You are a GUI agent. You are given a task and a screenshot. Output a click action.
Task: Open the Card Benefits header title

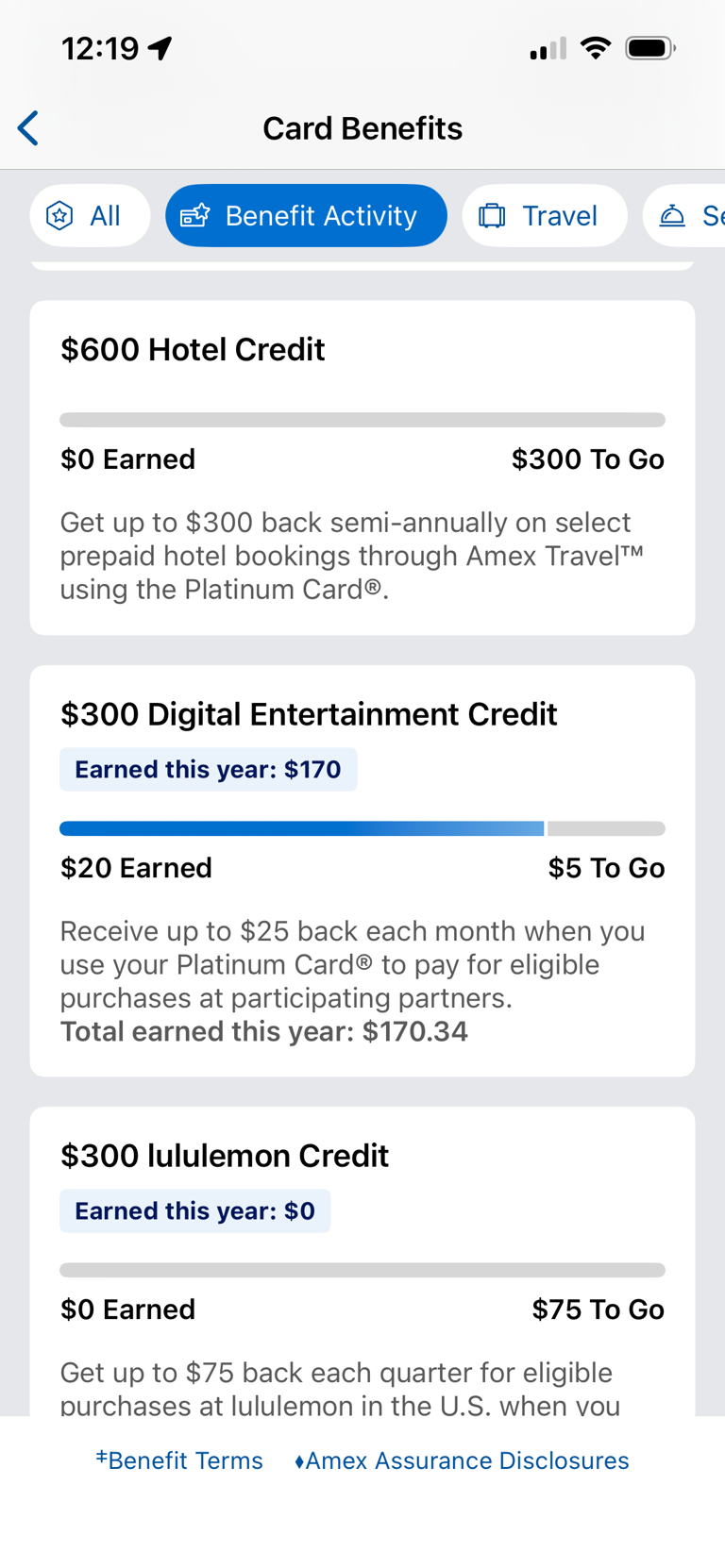point(362,128)
